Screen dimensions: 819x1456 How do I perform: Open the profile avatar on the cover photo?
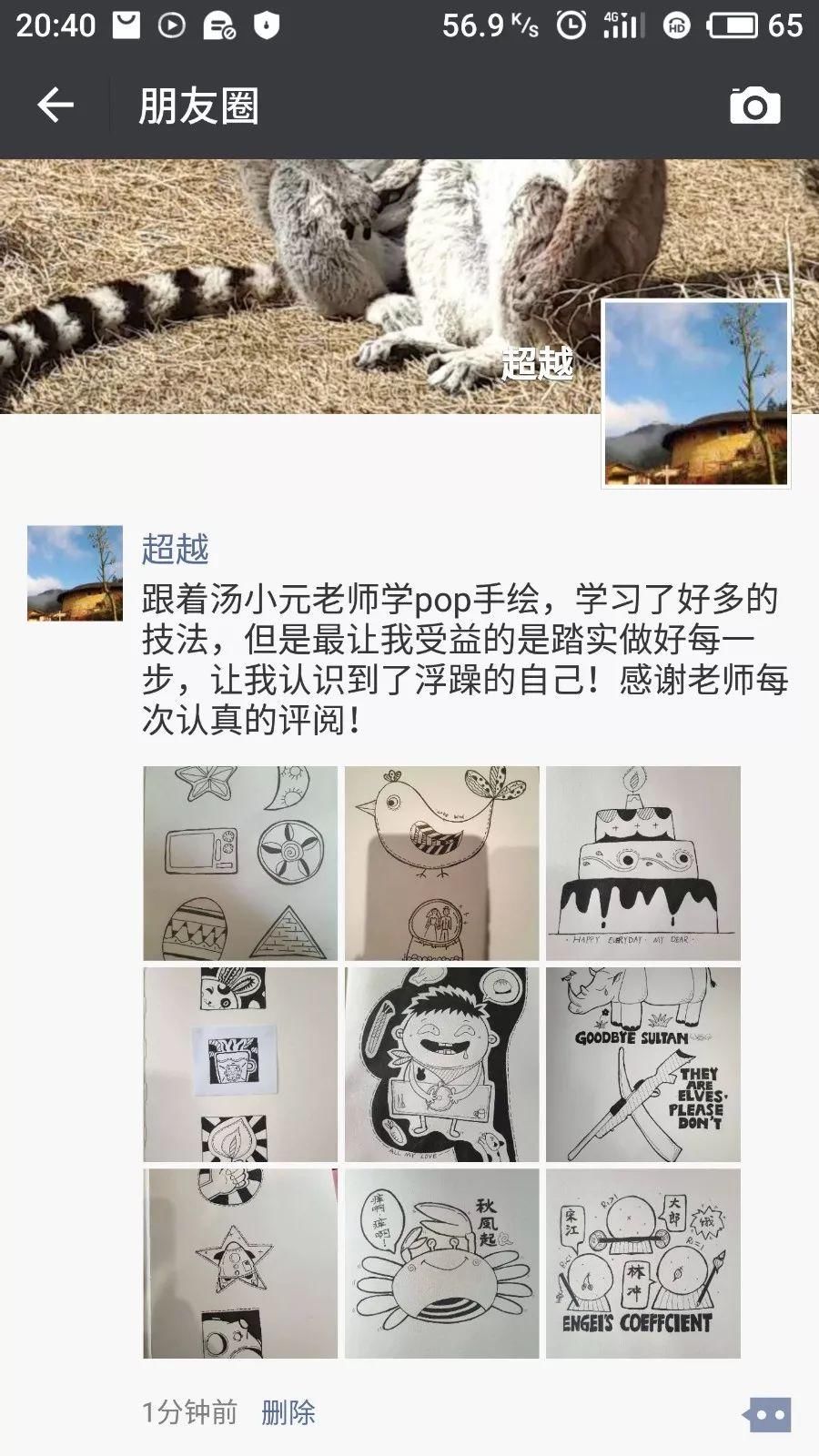tap(696, 394)
